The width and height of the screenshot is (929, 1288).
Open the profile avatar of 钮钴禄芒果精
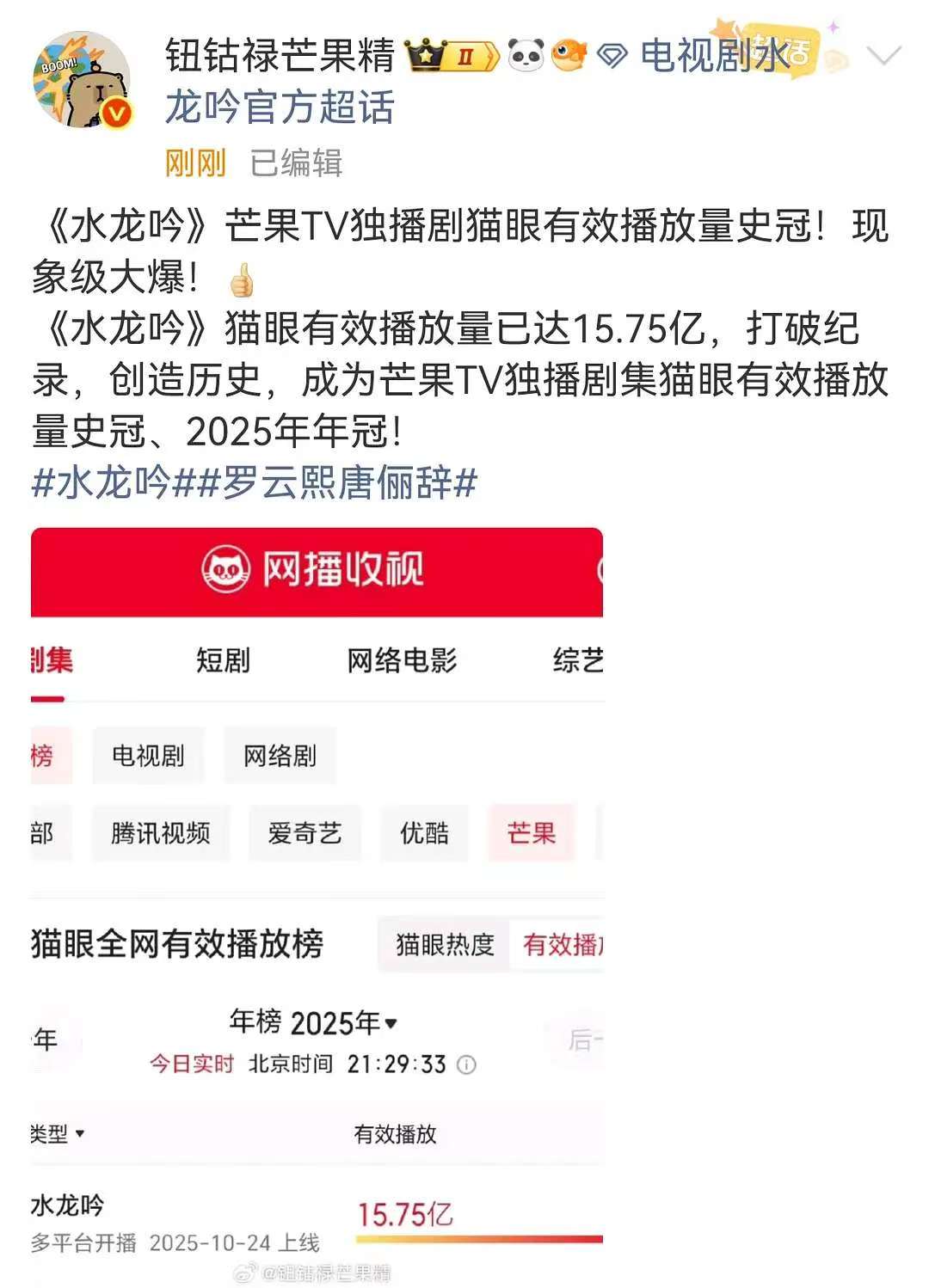(x=82, y=81)
